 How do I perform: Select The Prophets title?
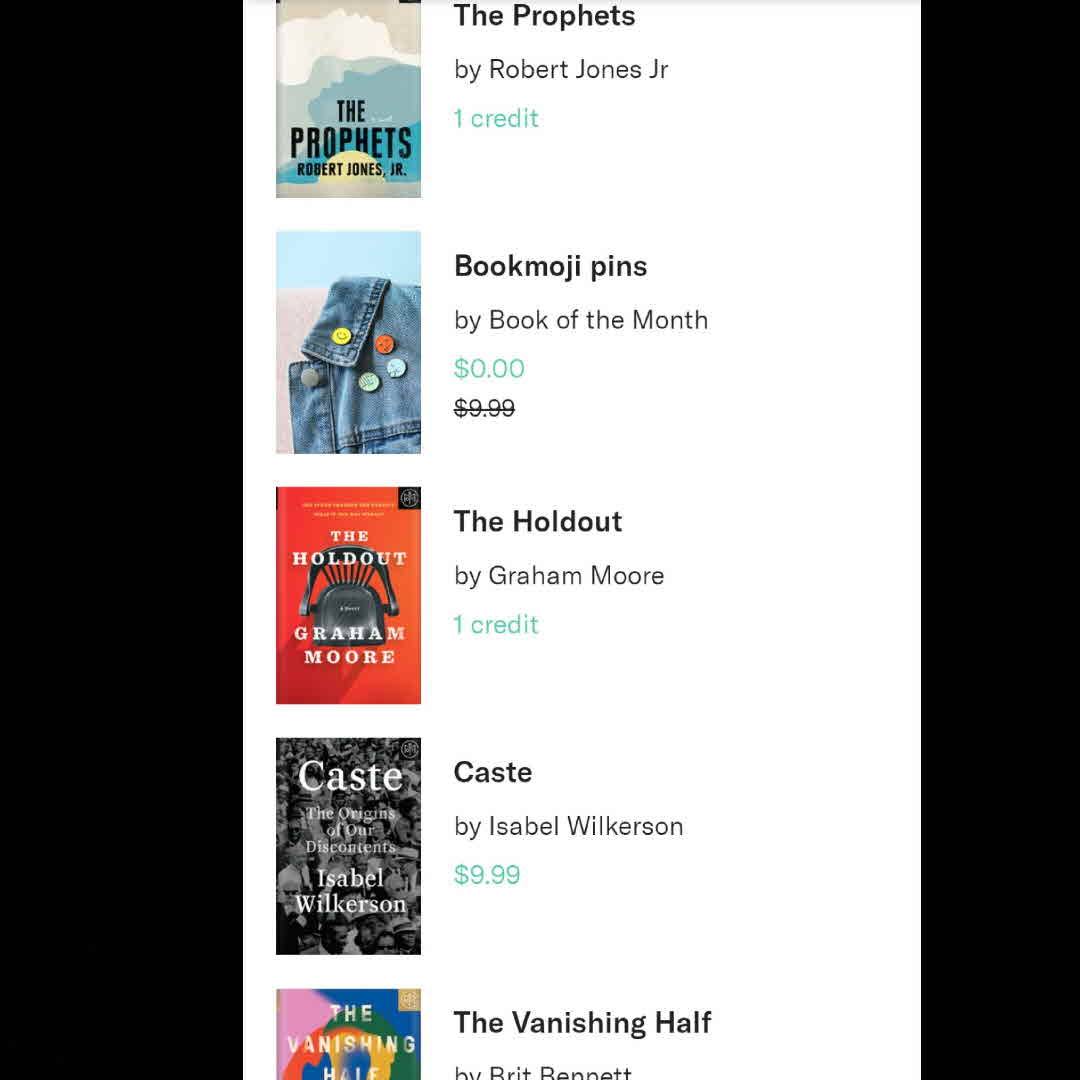point(544,16)
